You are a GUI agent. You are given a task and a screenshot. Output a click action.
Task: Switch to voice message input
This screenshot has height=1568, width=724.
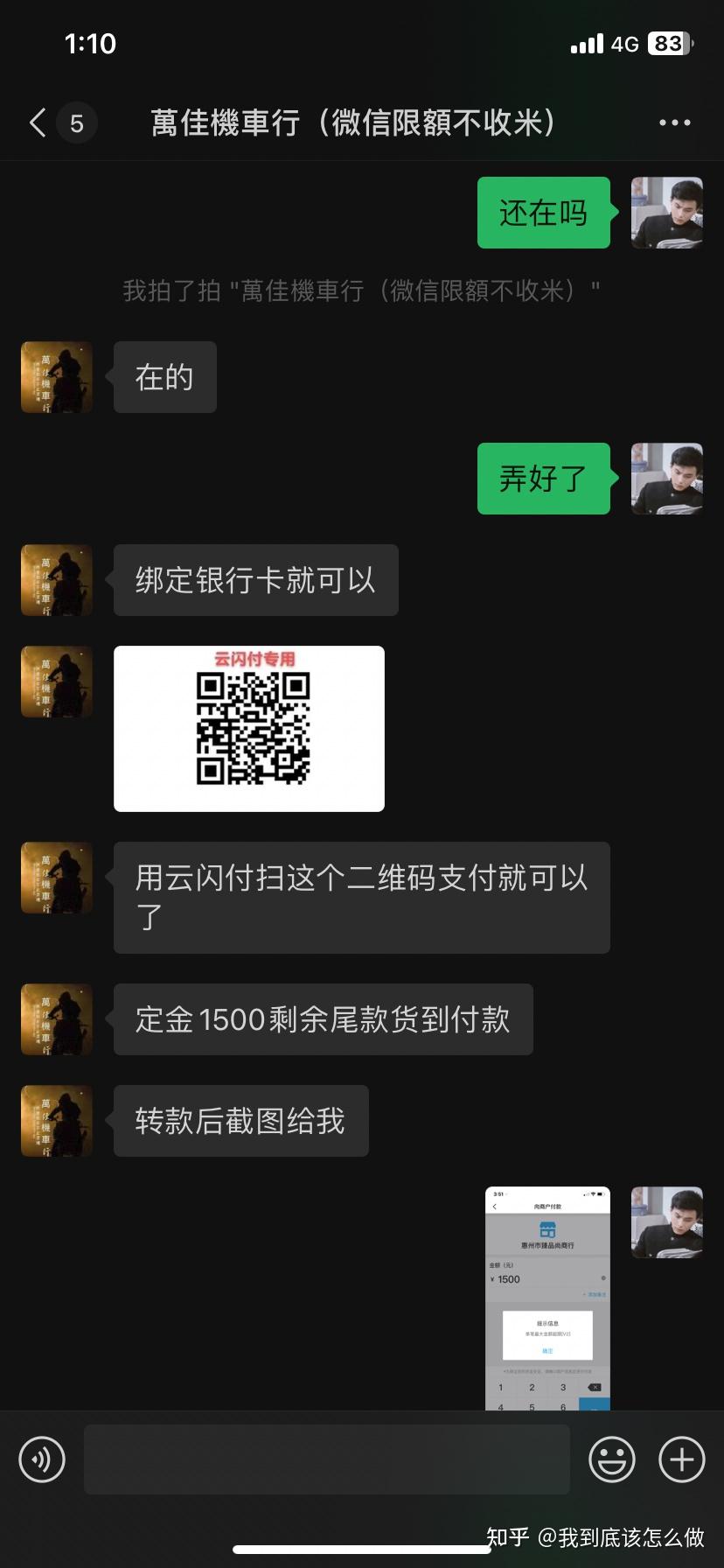[42, 1459]
